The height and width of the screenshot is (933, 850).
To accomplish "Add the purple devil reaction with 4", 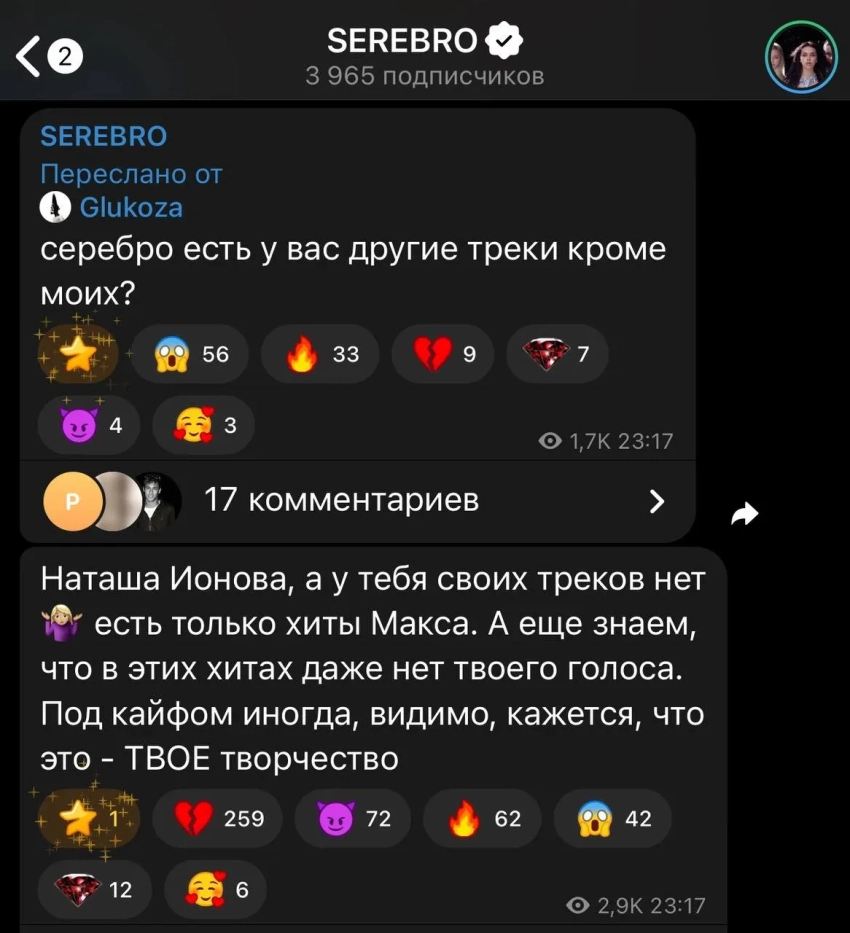I will 85,425.
